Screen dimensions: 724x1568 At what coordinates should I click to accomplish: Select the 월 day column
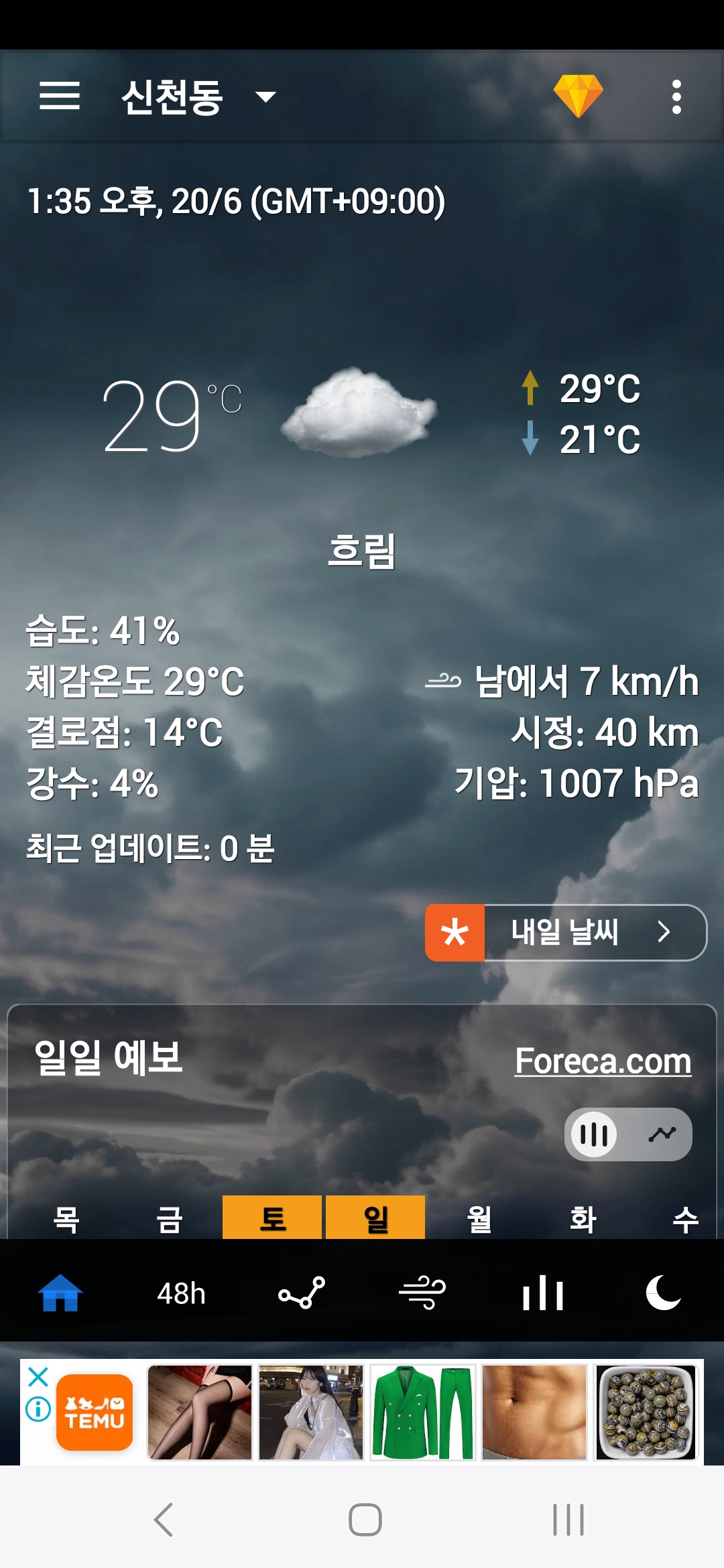click(479, 1218)
